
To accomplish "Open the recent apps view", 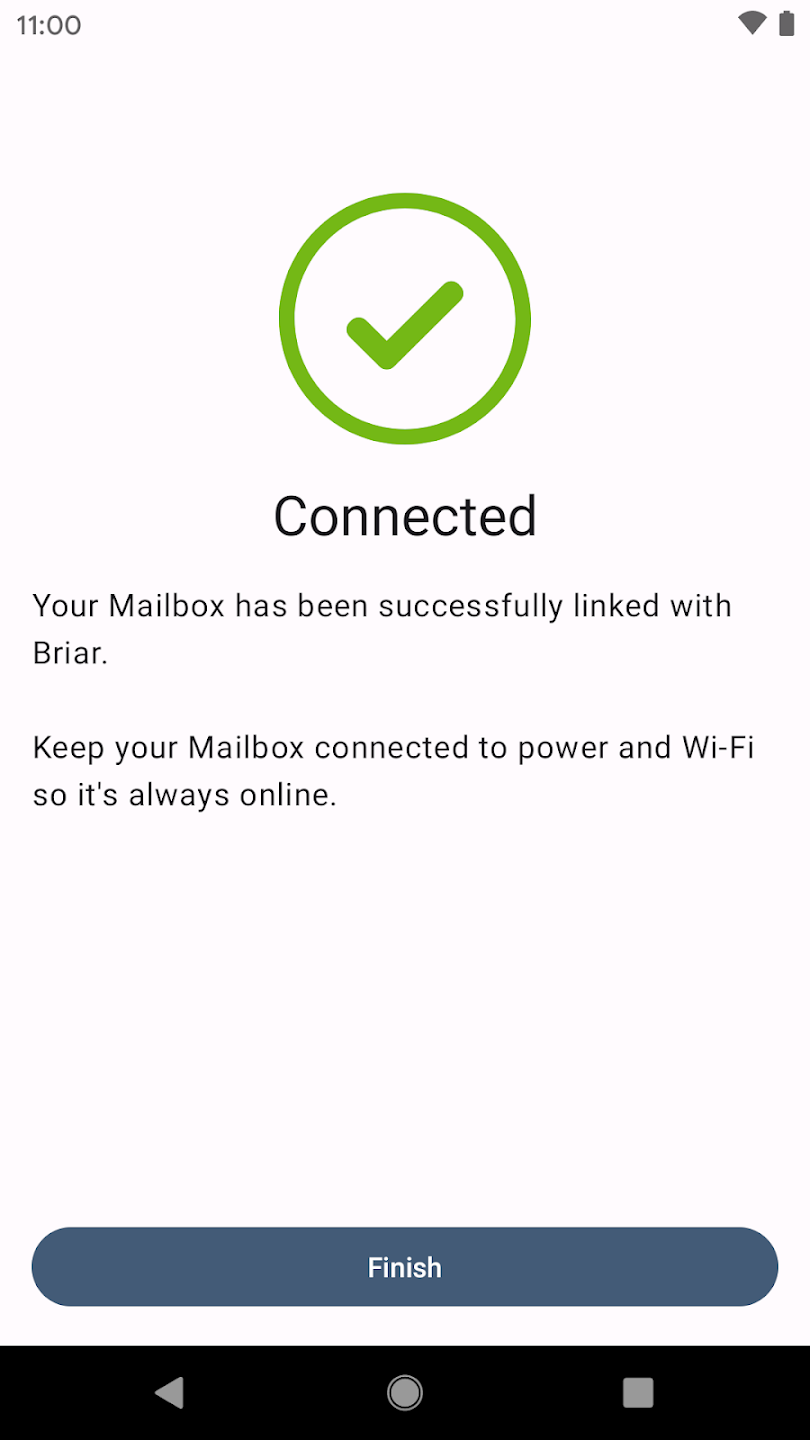I will 637,1392.
